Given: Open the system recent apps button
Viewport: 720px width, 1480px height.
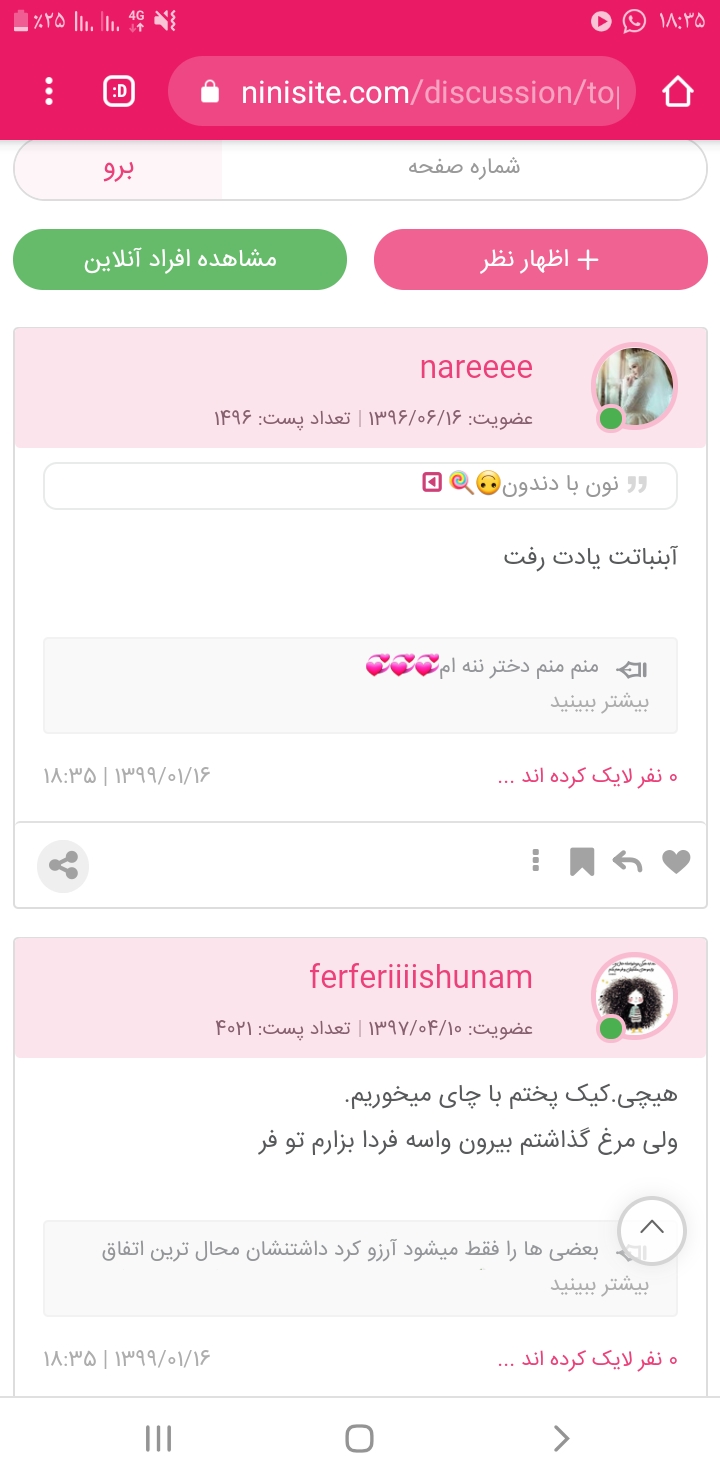Looking at the screenshot, I should [159, 1438].
